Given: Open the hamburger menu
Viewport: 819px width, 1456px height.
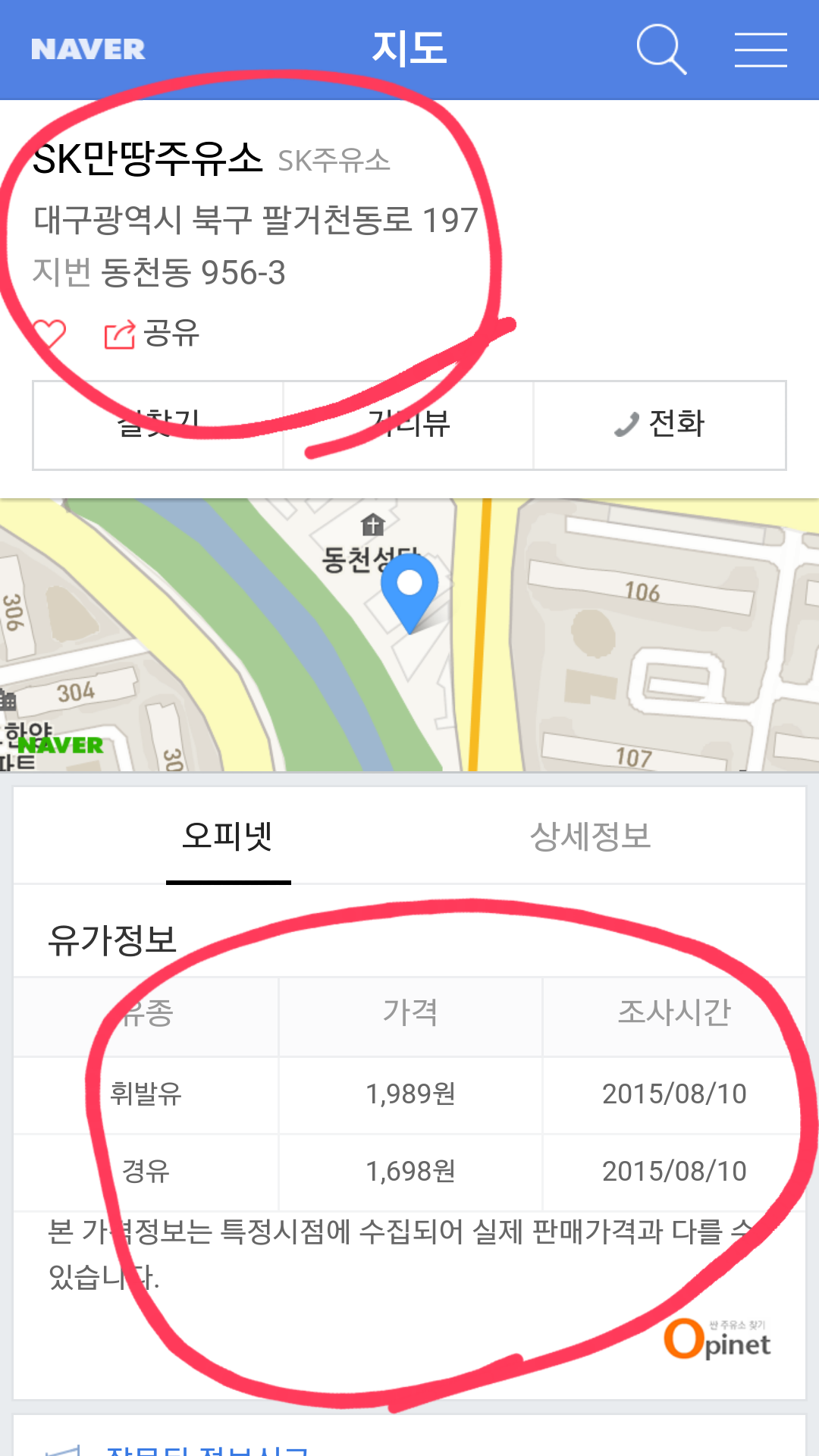Looking at the screenshot, I should click(x=761, y=50).
